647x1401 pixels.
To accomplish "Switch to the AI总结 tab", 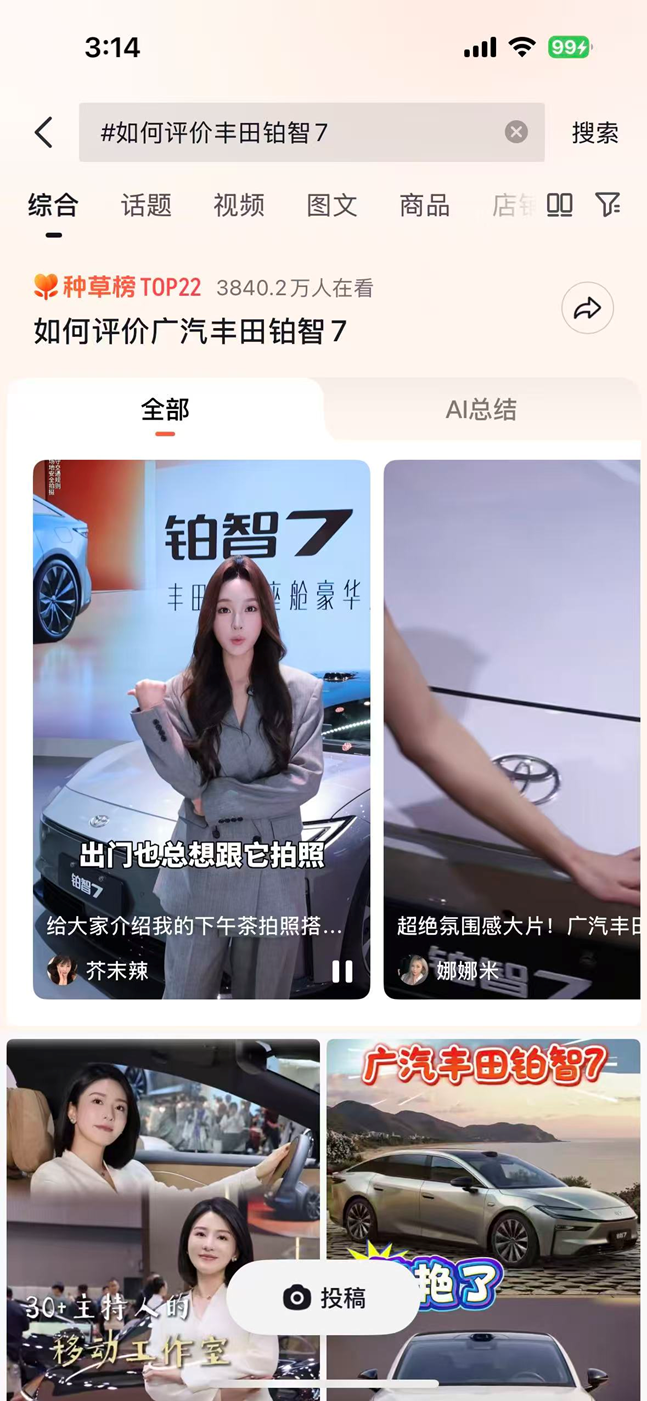I will click(x=481, y=409).
